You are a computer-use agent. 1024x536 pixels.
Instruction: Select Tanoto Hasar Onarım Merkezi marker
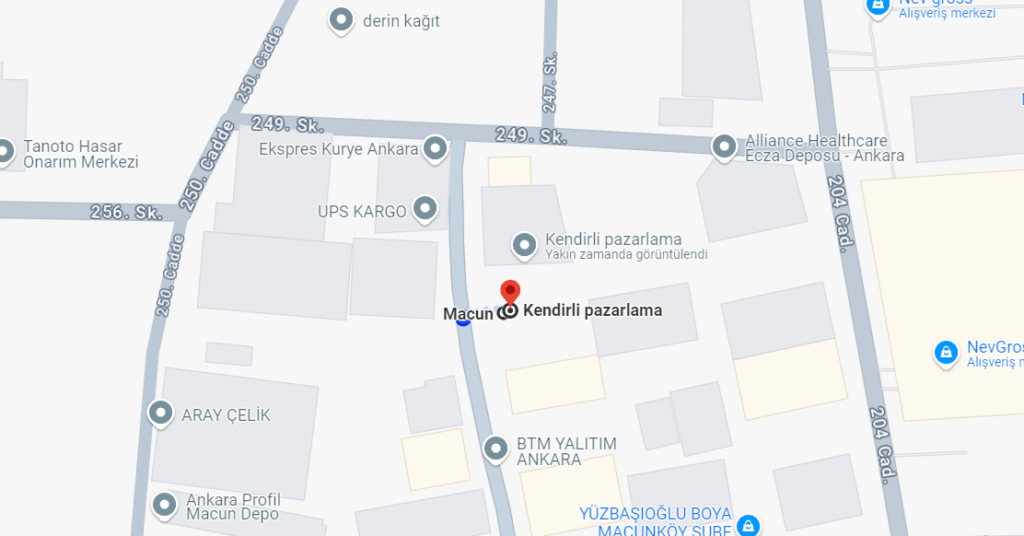(x=7, y=152)
